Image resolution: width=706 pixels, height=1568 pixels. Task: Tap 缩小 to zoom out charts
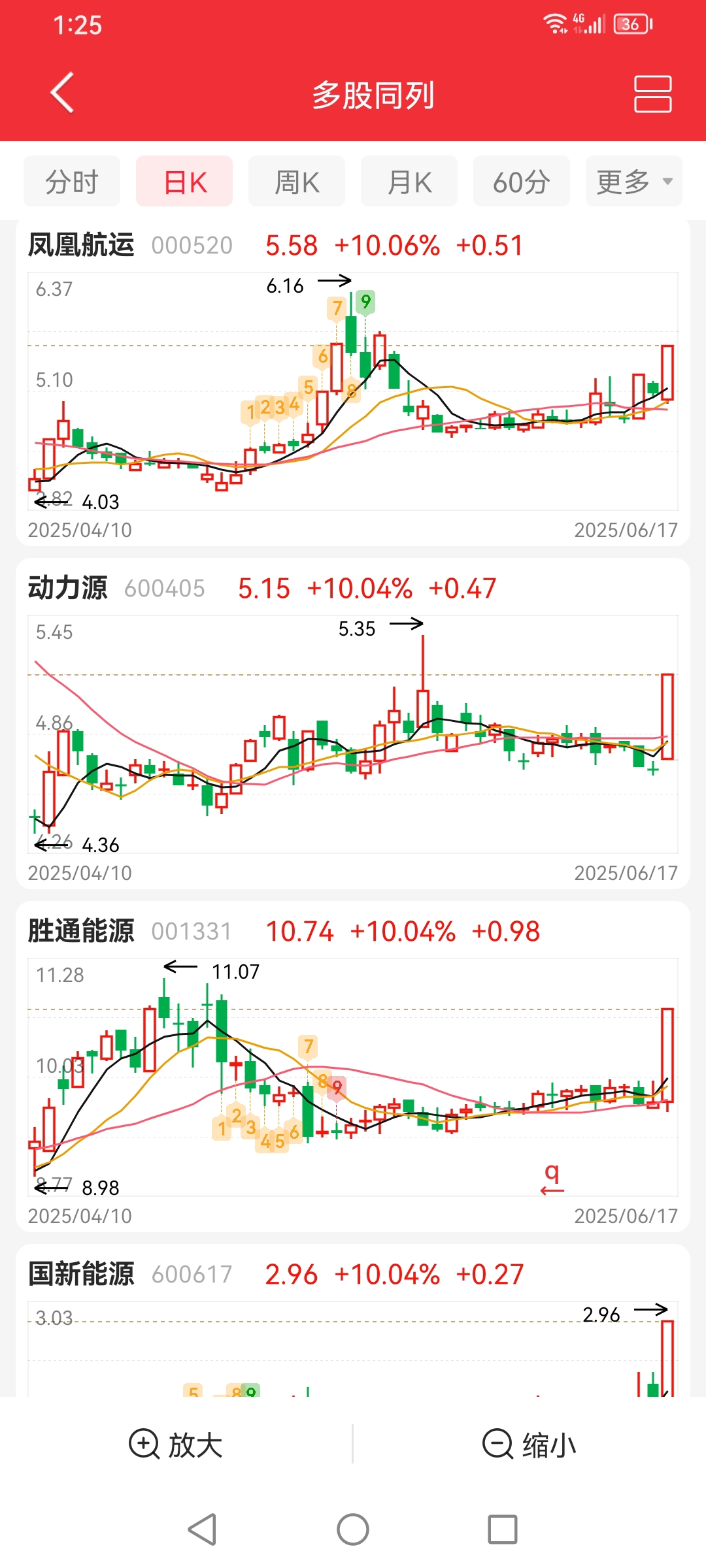[529, 1445]
